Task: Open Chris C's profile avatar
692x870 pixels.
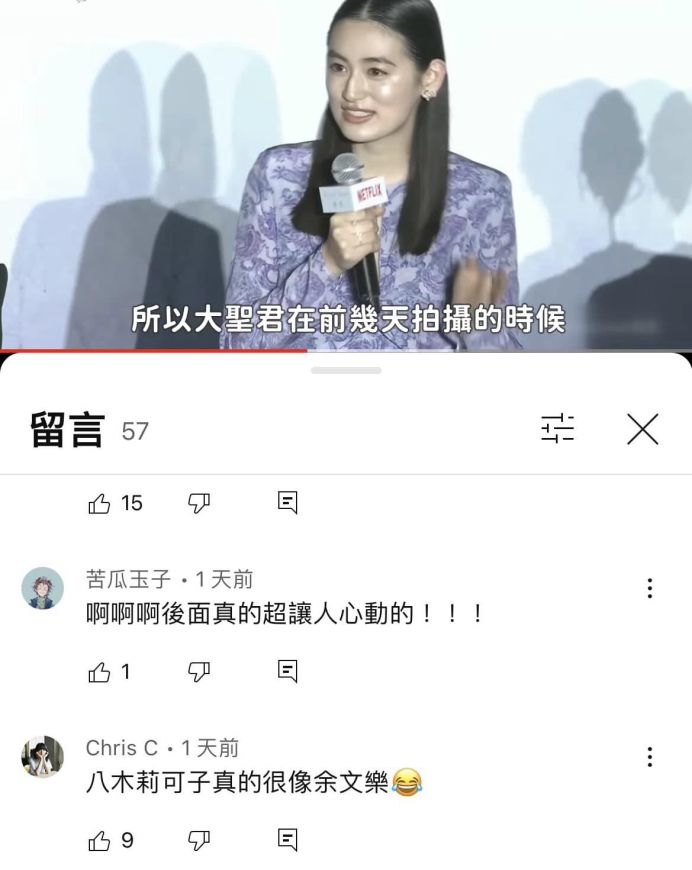Action: click(x=43, y=757)
